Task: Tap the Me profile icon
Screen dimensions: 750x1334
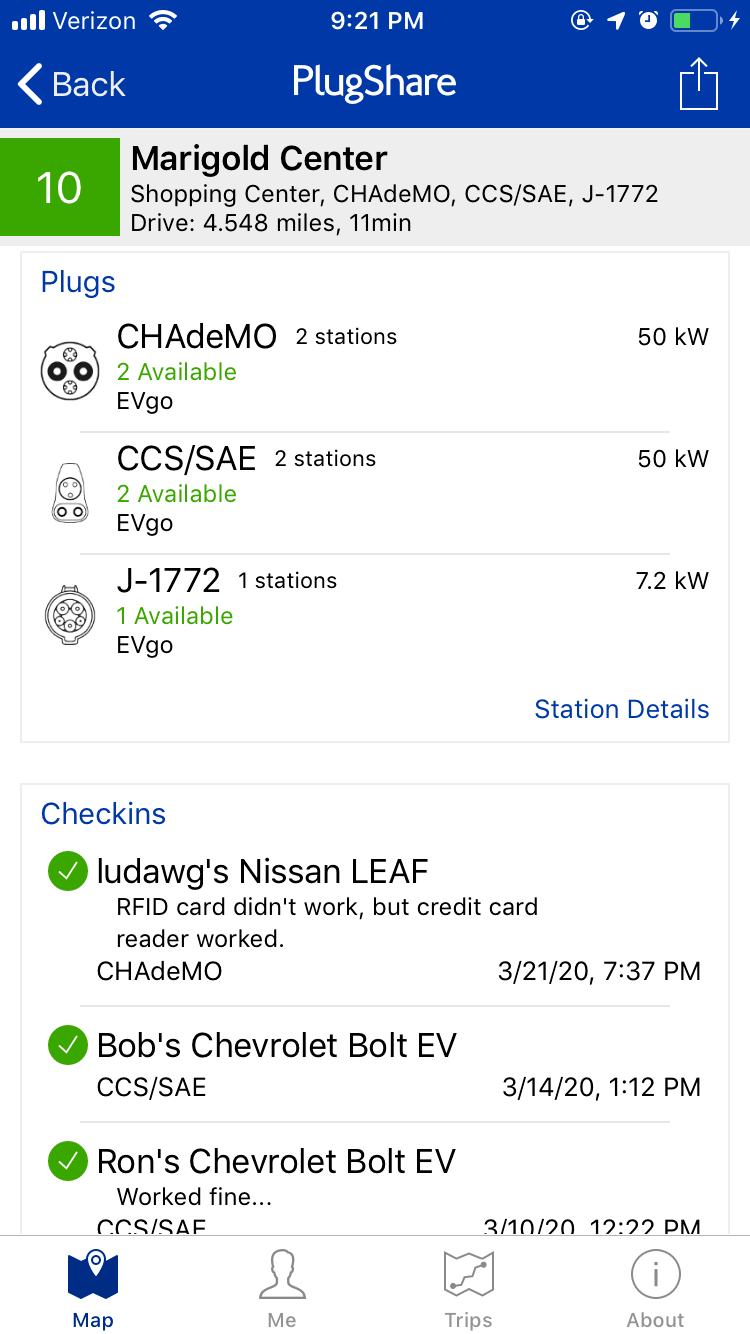Action: click(282, 1275)
